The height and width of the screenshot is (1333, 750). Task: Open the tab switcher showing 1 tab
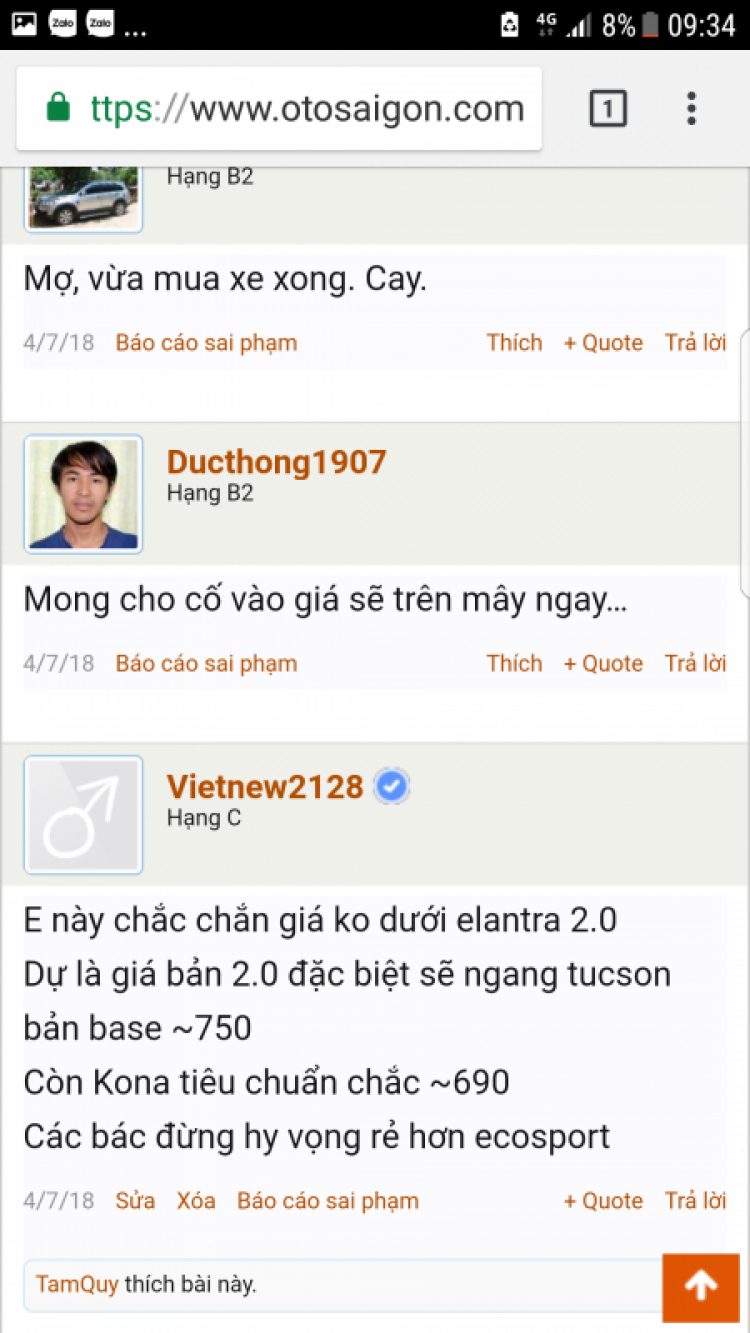(x=608, y=108)
